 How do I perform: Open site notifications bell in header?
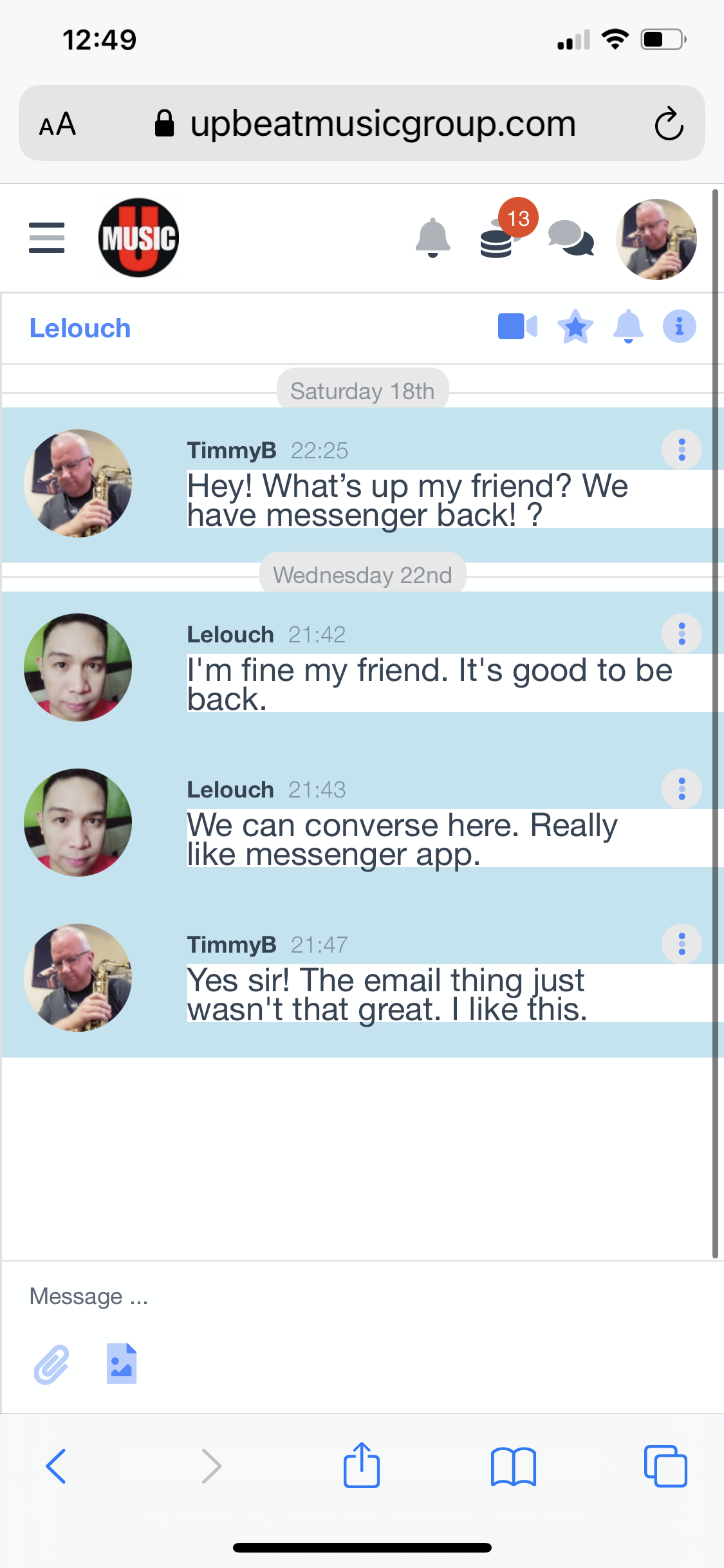coord(432,238)
